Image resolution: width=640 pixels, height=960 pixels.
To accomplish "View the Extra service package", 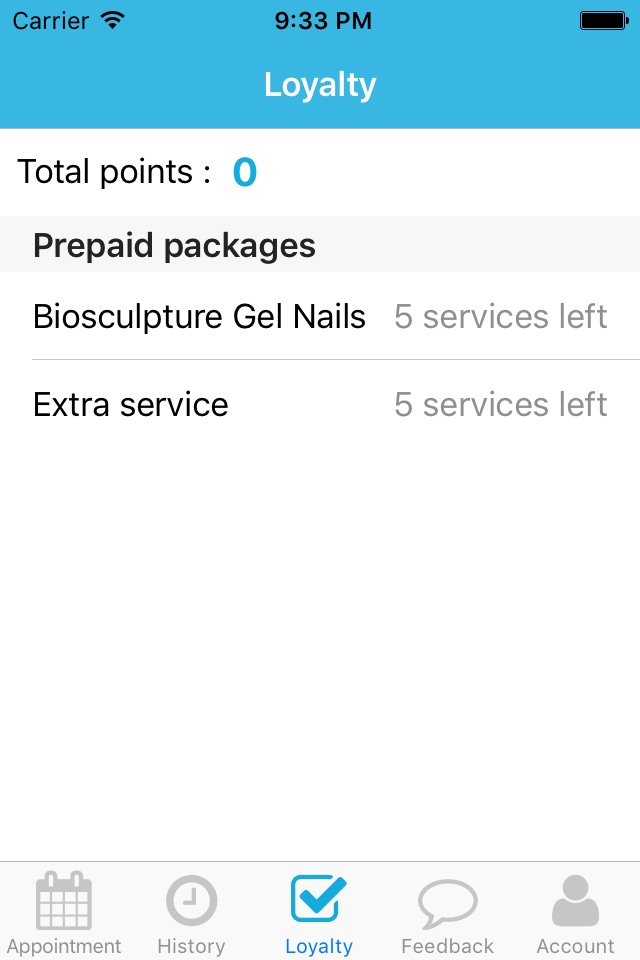I will click(x=320, y=405).
